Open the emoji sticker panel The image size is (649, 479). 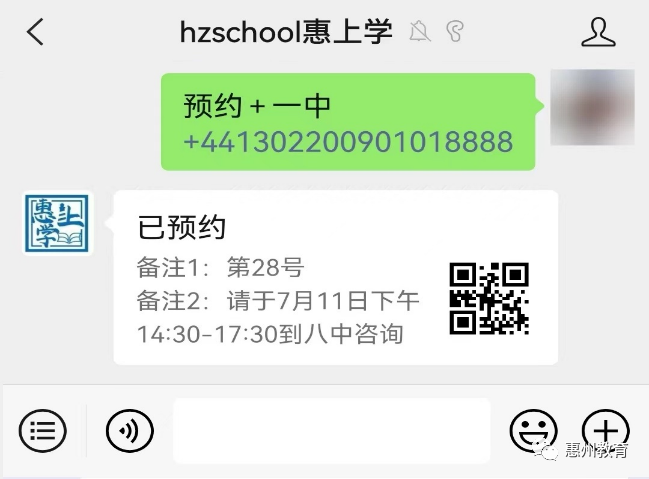(x=533, y=431)
